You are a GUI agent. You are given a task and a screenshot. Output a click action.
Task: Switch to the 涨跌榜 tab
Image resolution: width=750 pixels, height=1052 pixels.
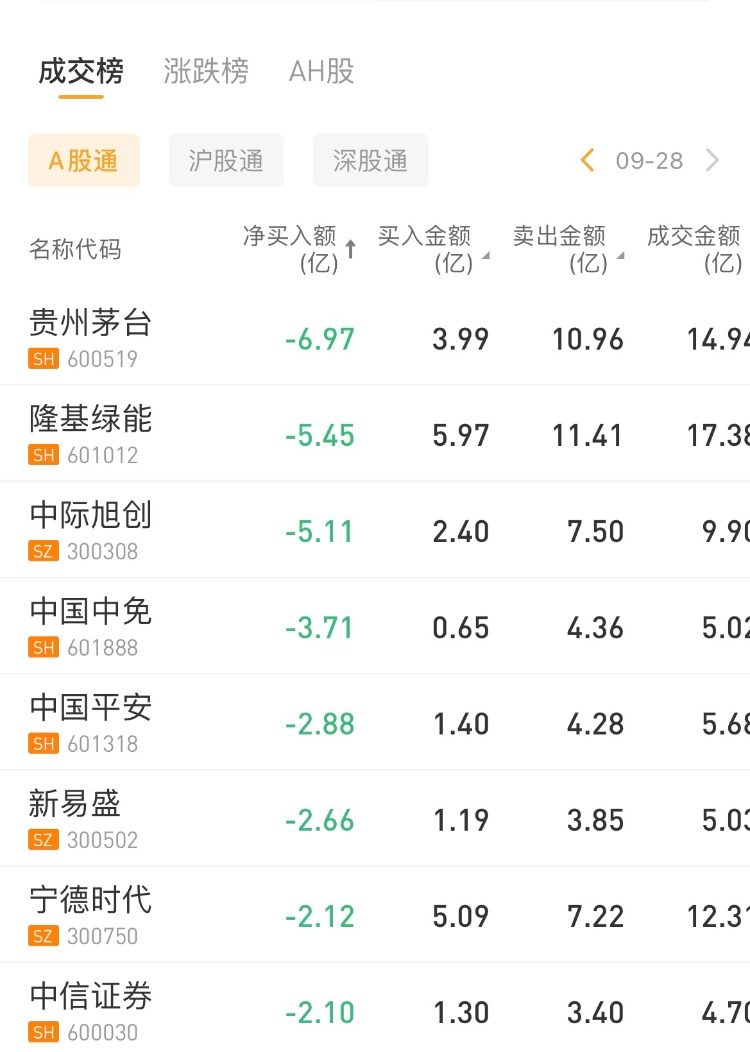(x=206, y=72)
